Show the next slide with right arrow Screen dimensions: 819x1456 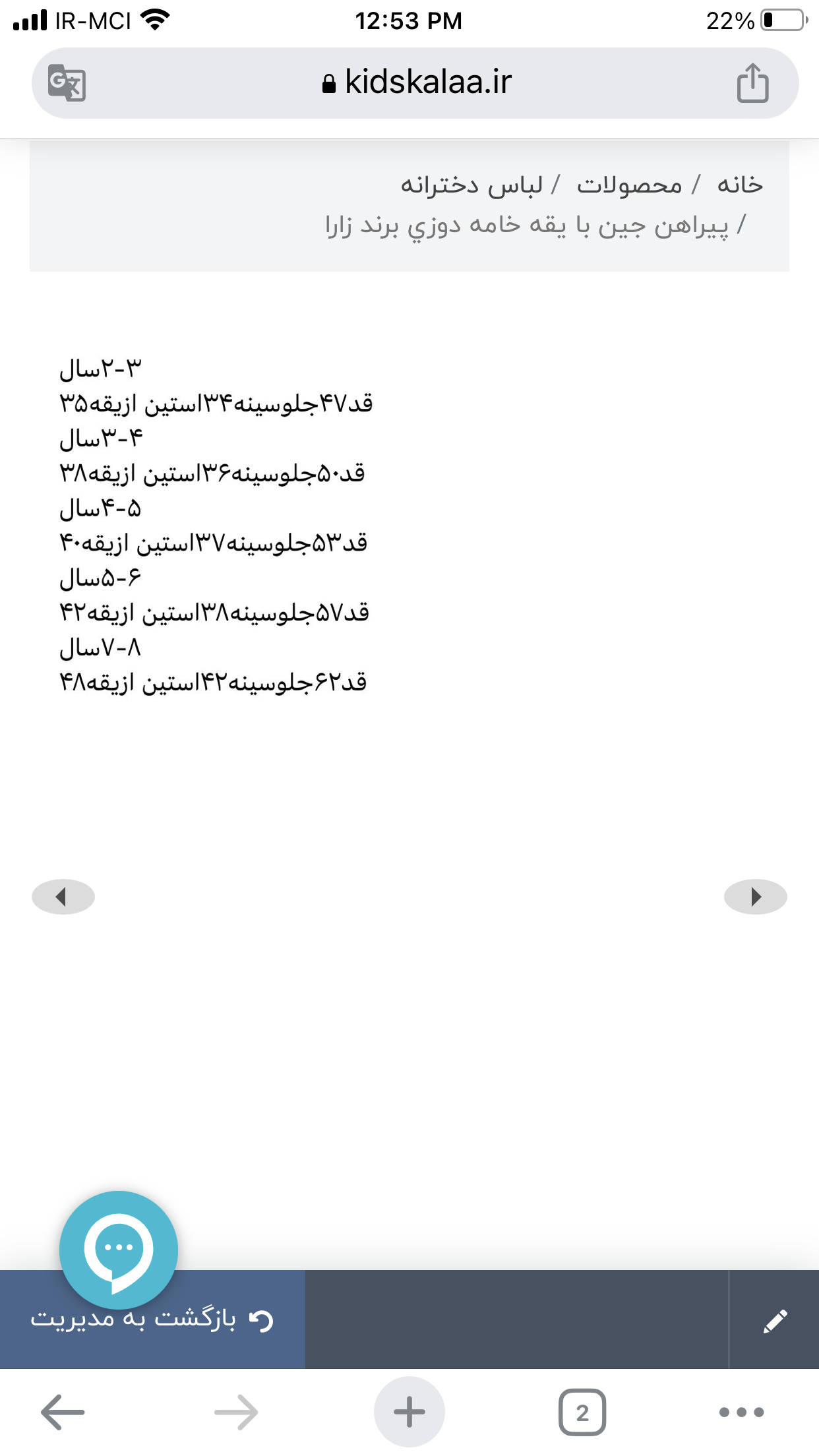click(756, 897)
